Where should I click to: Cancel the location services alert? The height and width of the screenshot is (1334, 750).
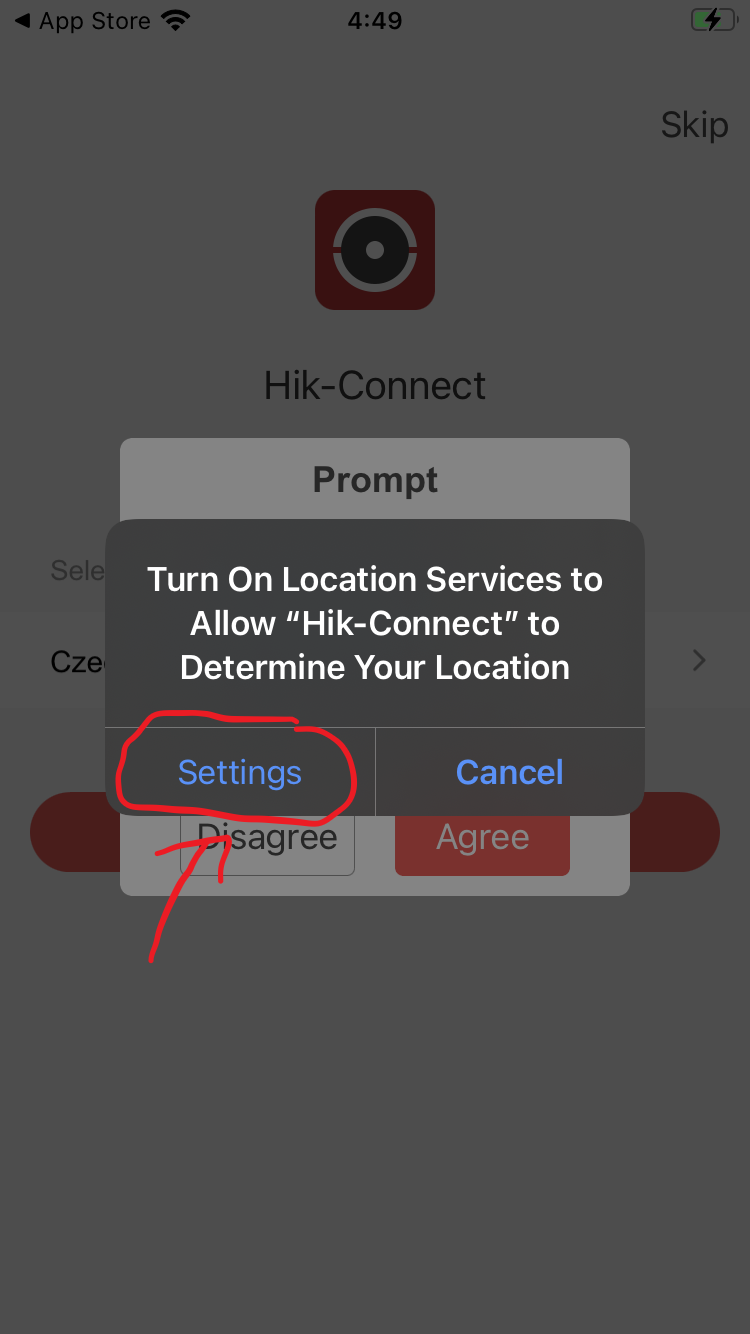(x=510, y=772)
